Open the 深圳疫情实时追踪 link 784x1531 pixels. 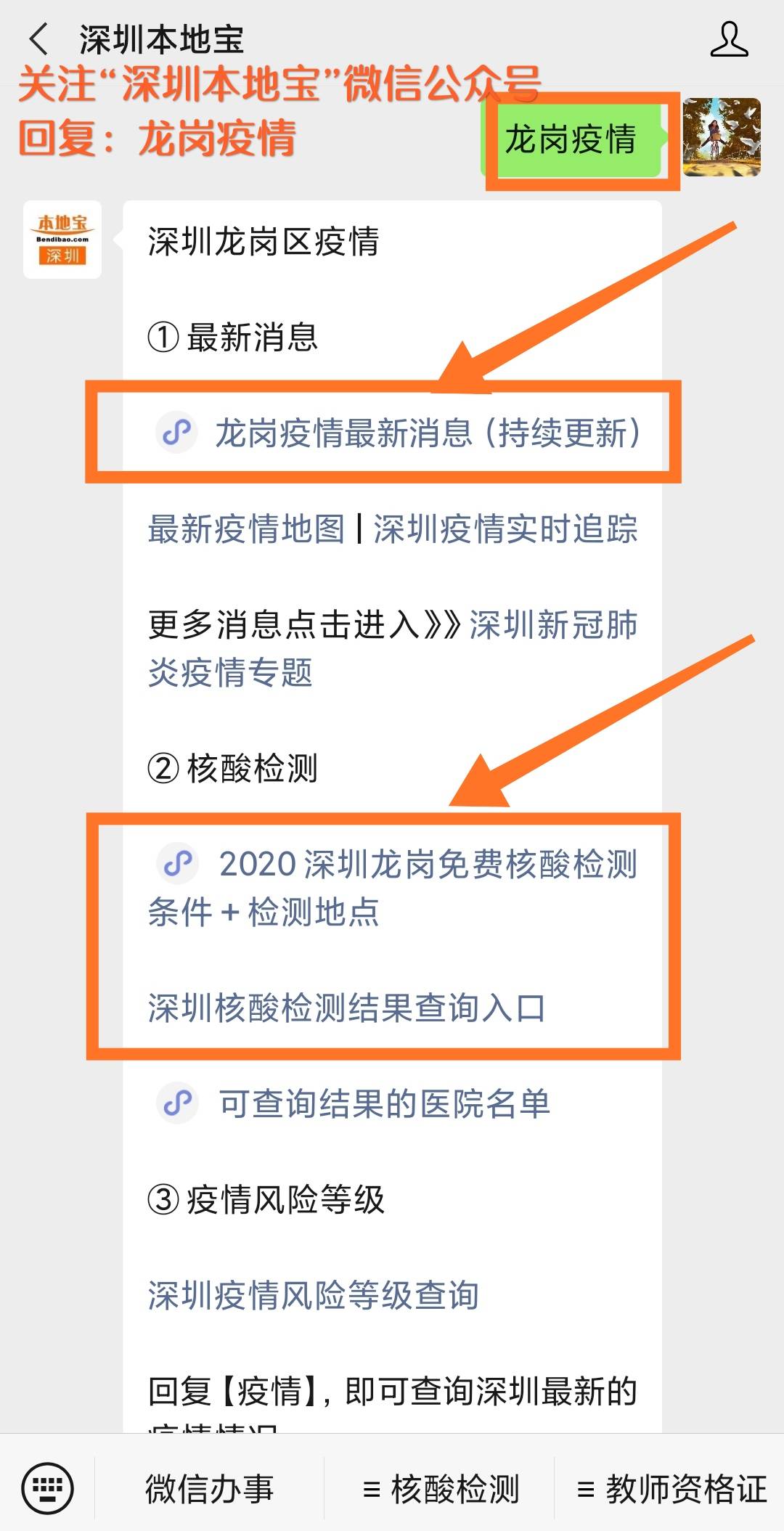pyautogui.click(x=505, y=528)
